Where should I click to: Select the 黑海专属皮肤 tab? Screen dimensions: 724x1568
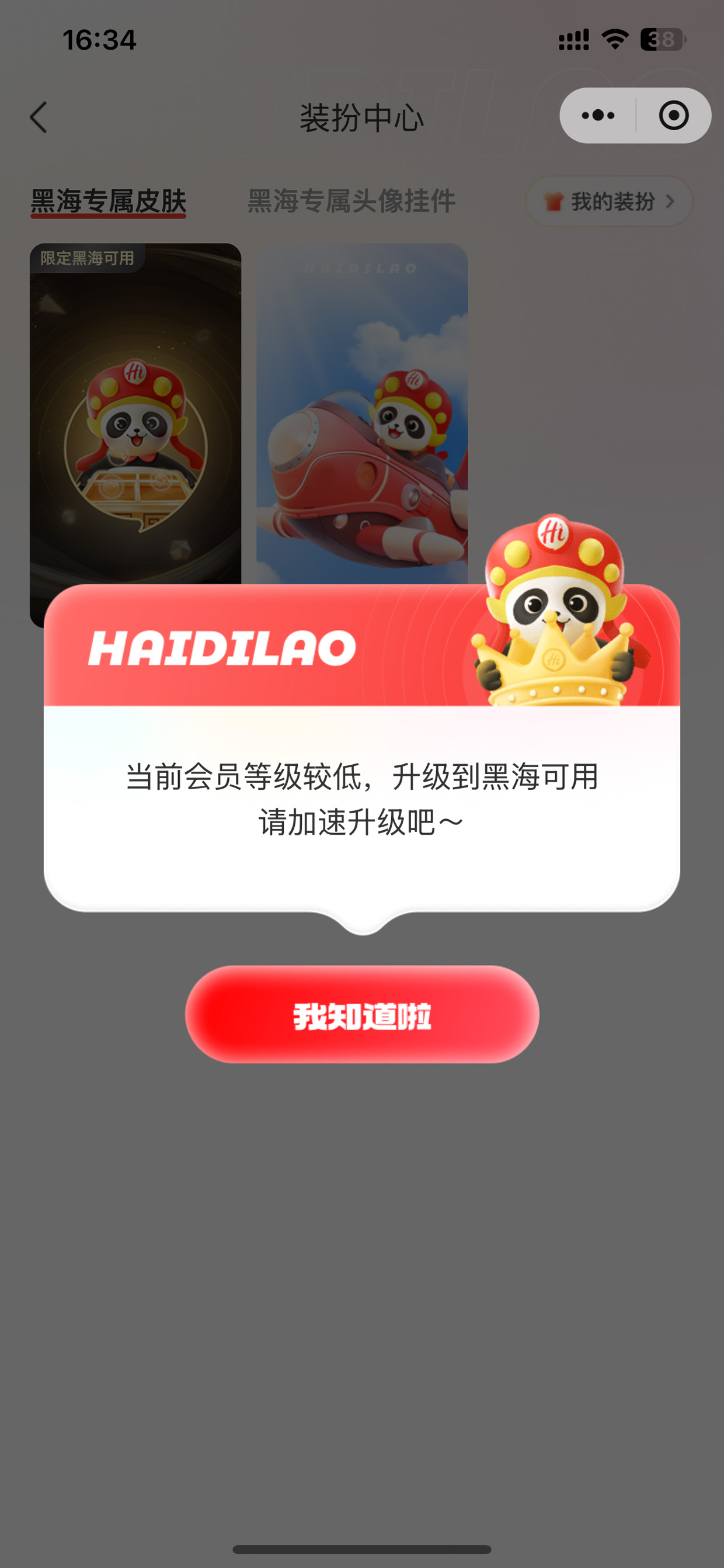click(x=108, y=201)
